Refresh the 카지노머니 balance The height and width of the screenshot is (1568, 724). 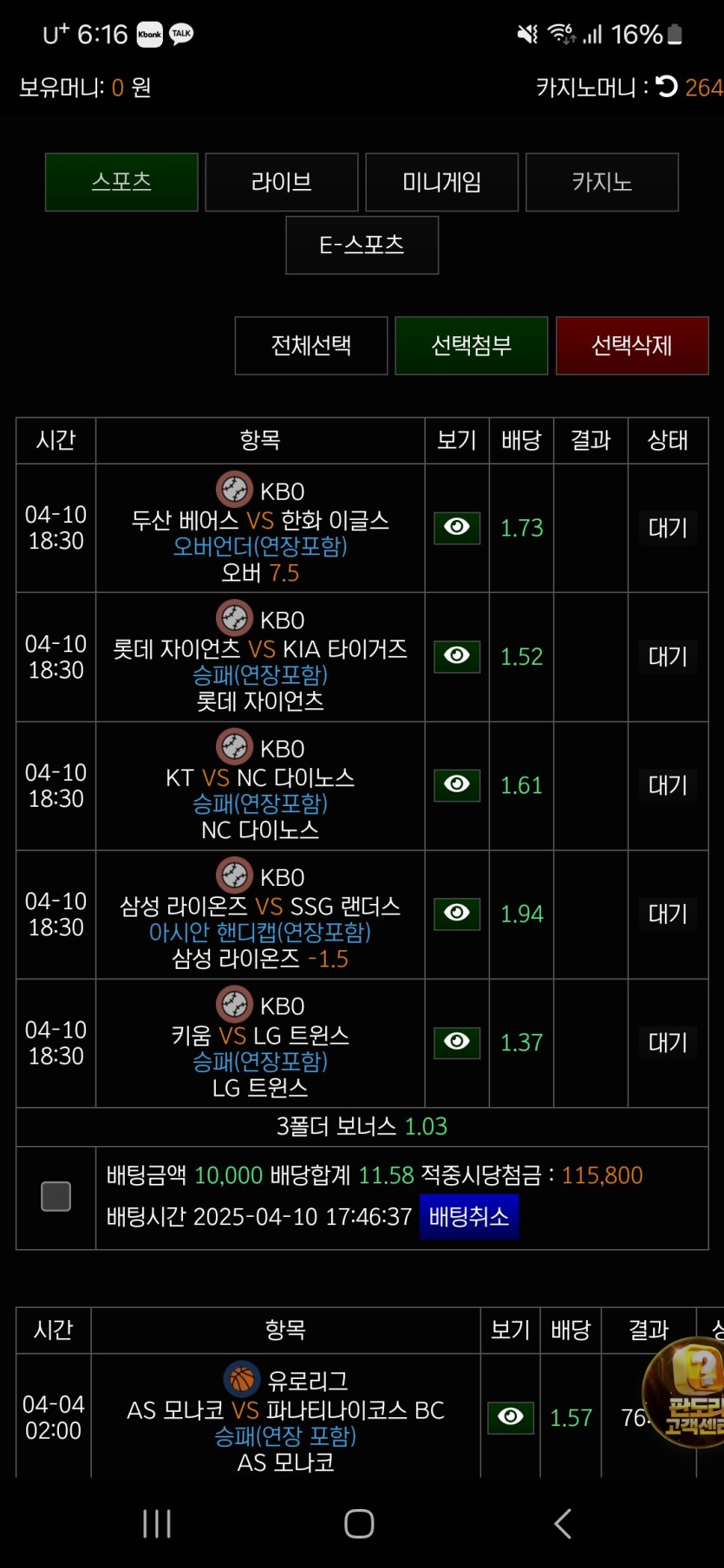click(x=667, y=87)
